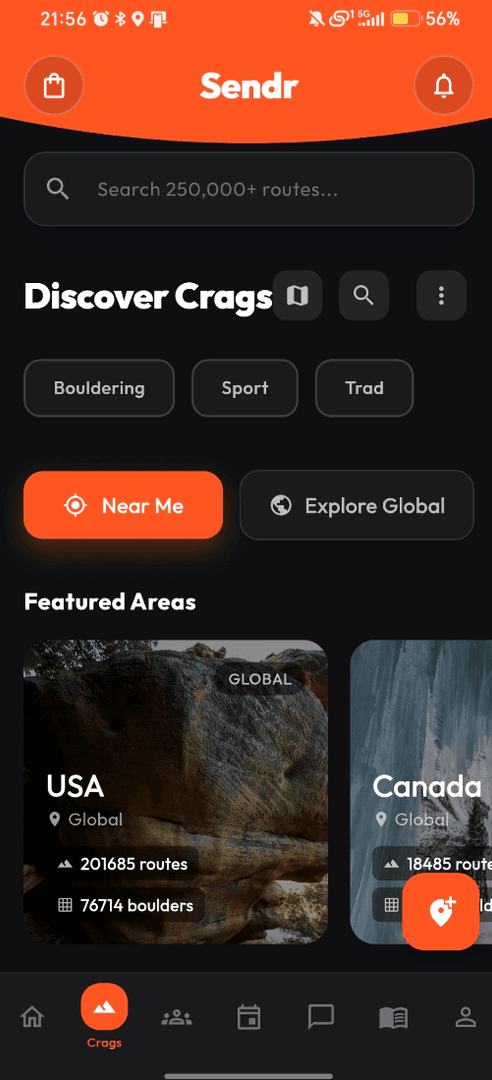Open the calendar events tab

click(249, 1017)
